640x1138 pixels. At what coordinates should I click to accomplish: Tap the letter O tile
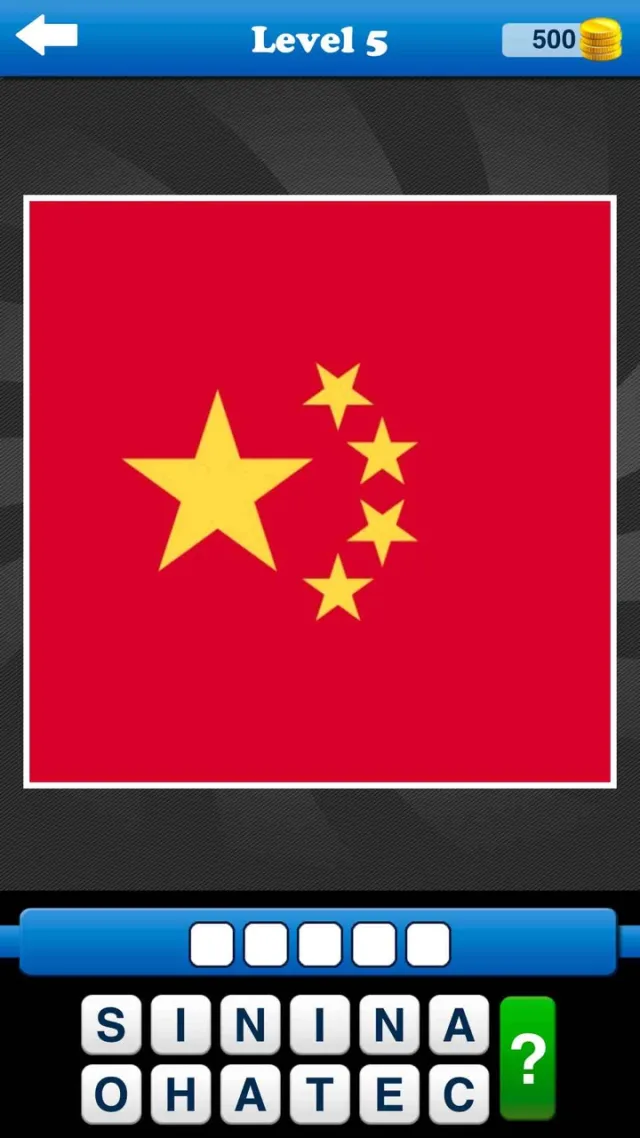pyautogui.click(x=110, y=1095)
